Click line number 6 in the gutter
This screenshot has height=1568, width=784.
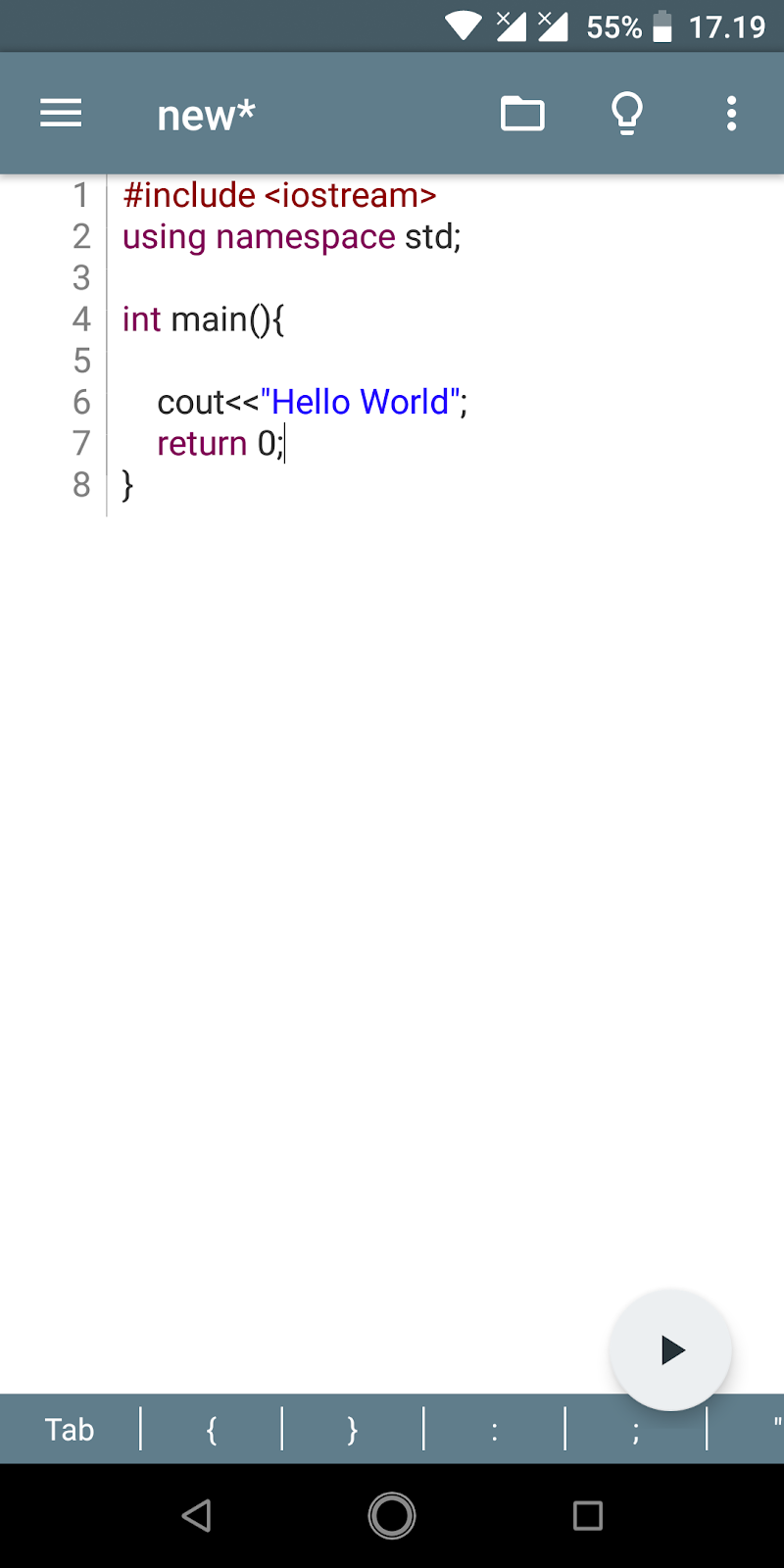(x=81, y=402)
